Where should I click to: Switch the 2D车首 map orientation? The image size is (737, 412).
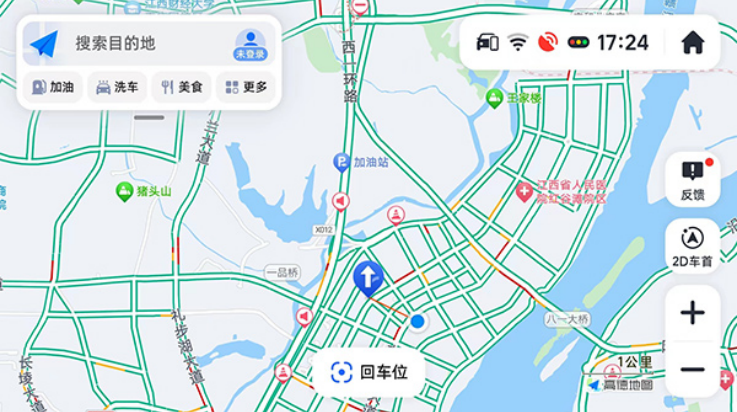(692, 247)
